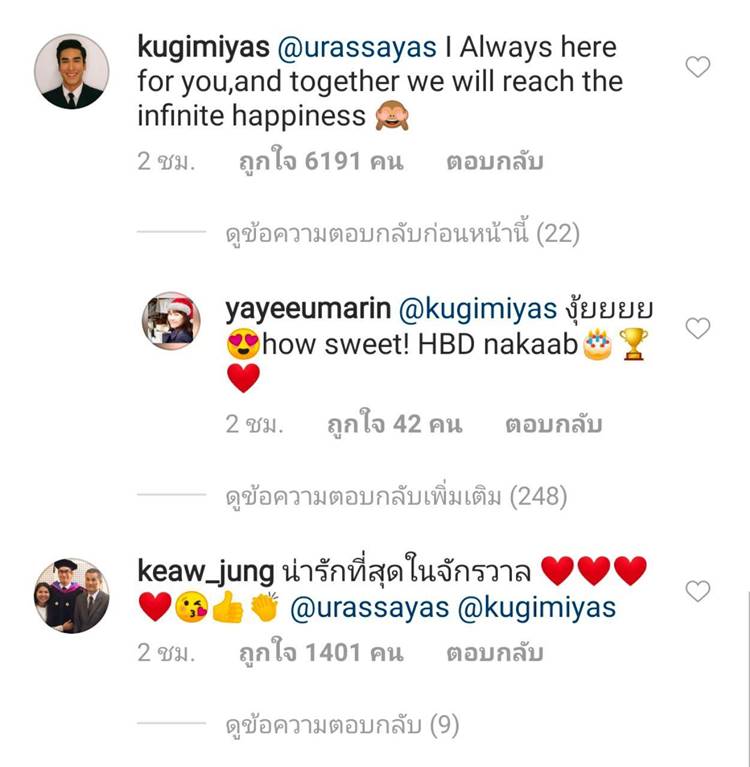The image size is (750, 767).
Task: Reply to keaw_jung's comment
Action: [494, 653]
